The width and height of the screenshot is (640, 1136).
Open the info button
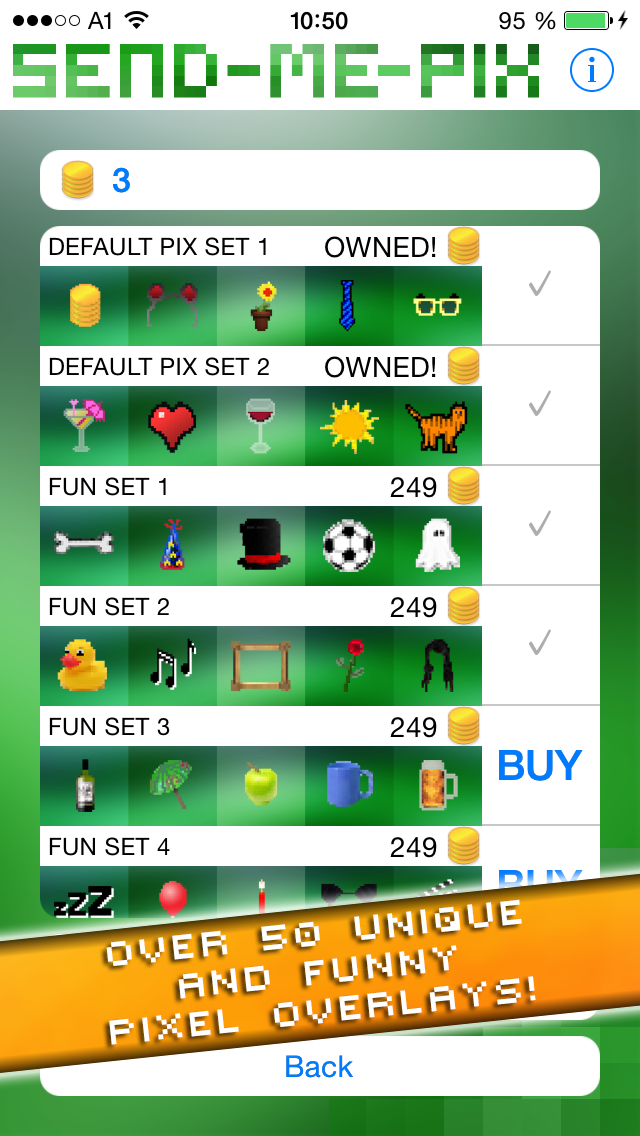591,70
